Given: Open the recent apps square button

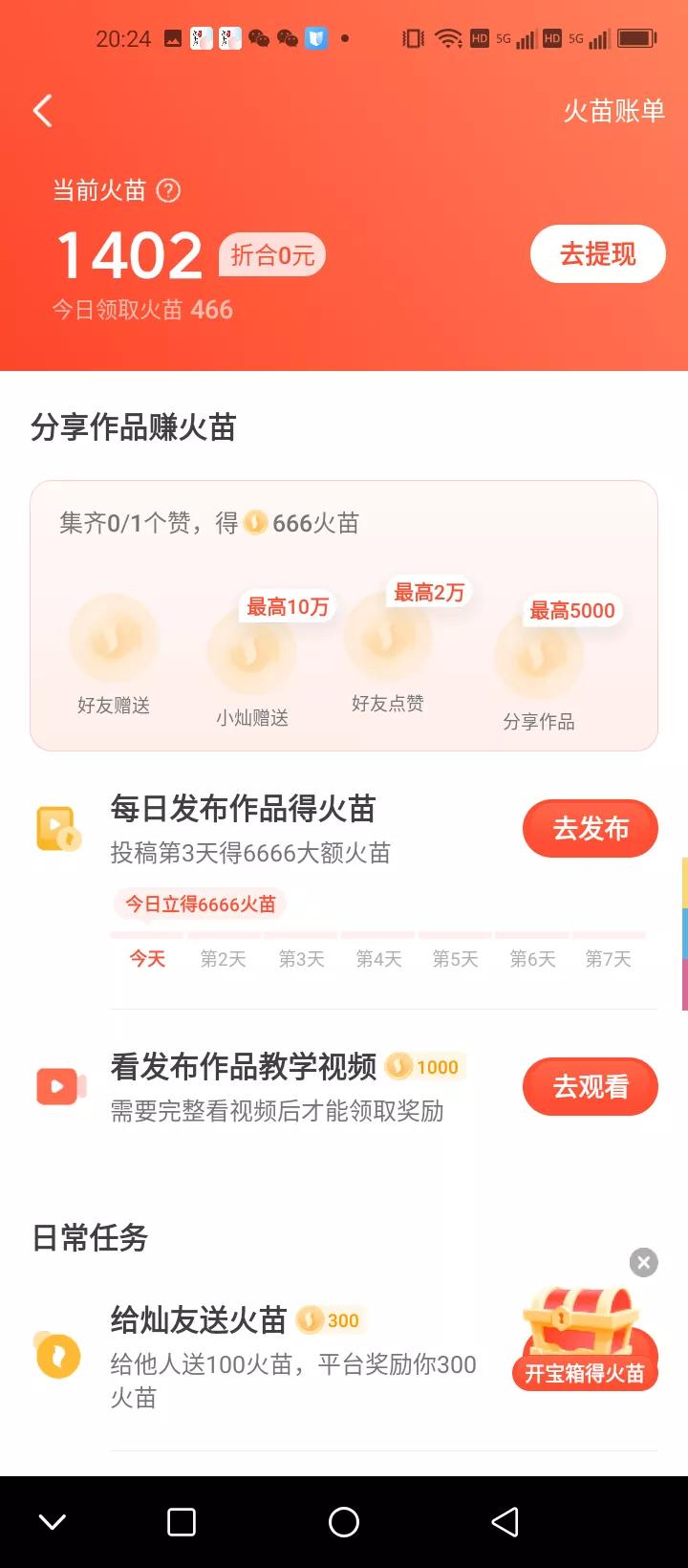Looking at the screenshot, I should tap(182, 1522).
